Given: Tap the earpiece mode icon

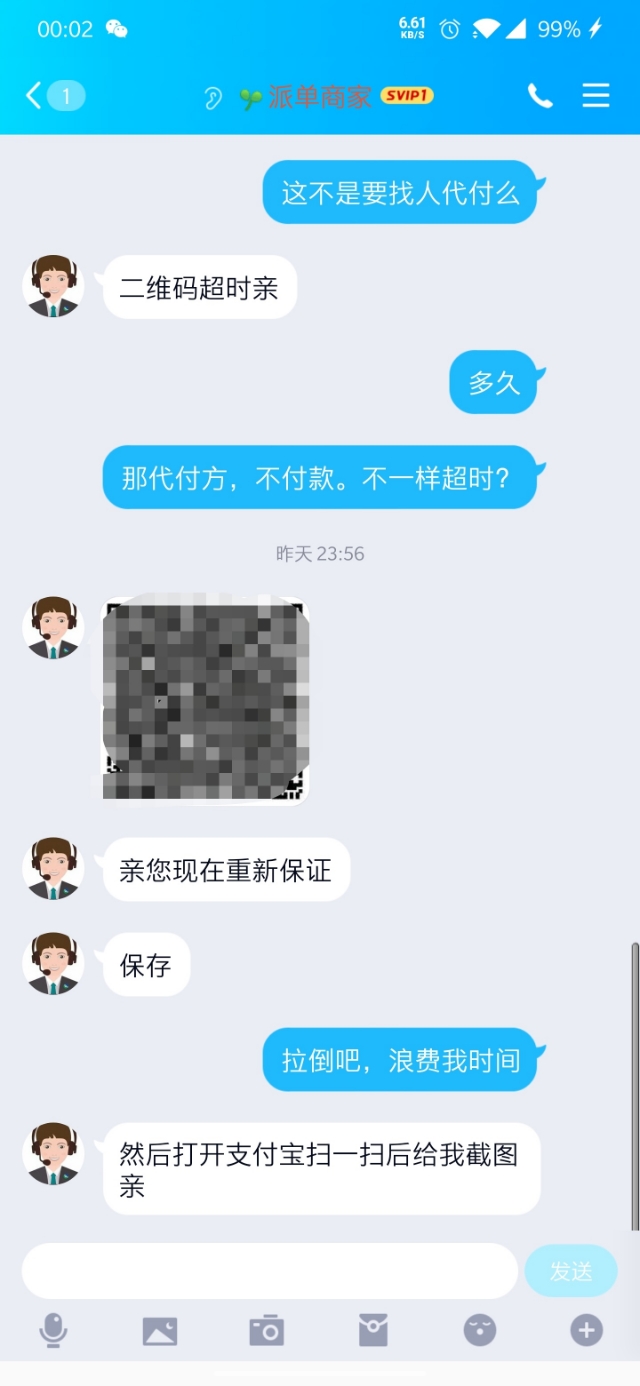Looking at the screenshot, I should pos(212,97).
